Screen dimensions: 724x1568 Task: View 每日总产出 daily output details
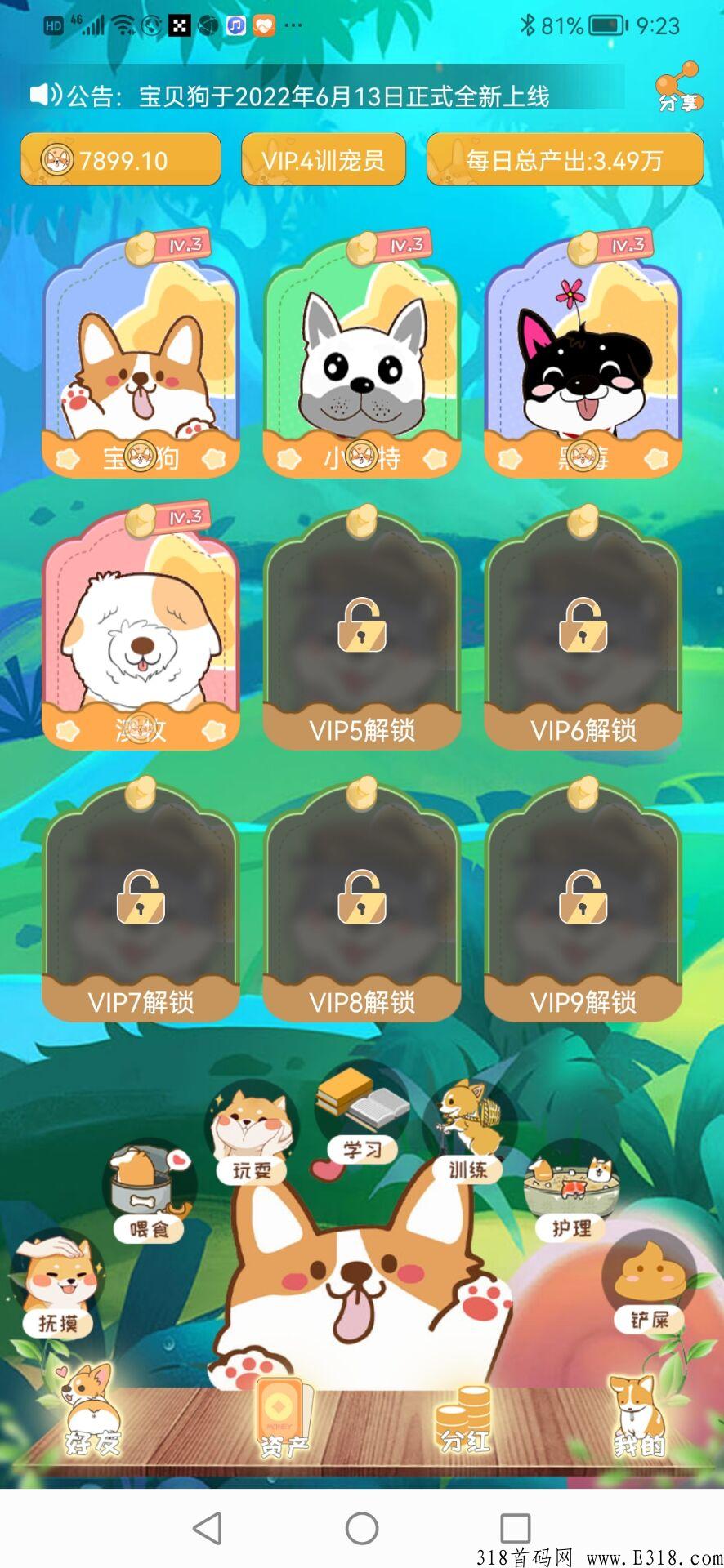[565, 159]
